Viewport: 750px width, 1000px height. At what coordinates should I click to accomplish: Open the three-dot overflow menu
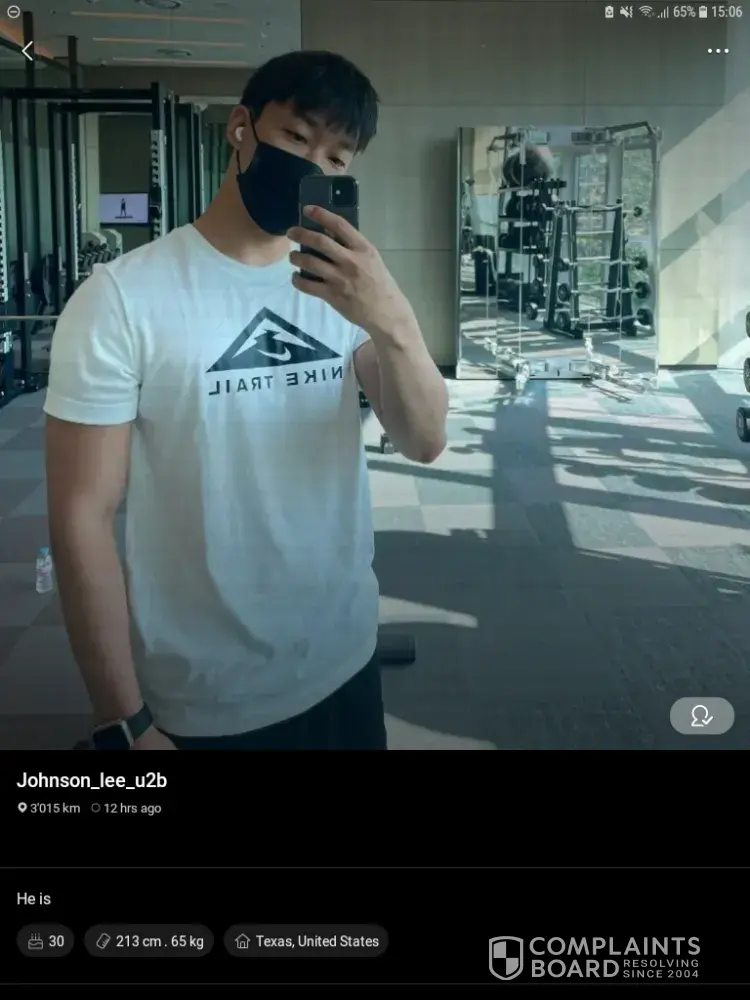(718, 51)
